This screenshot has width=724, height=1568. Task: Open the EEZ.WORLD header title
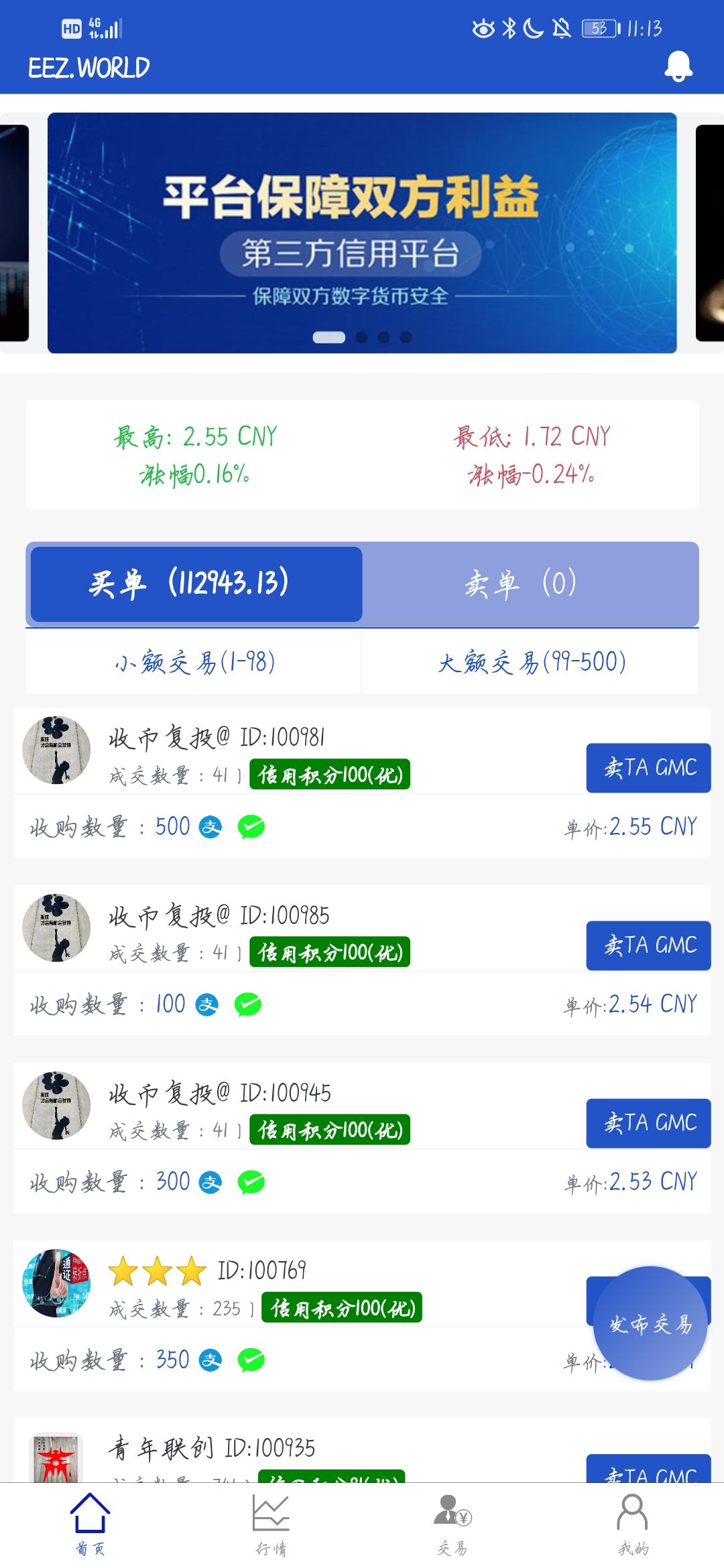(89, 67)
